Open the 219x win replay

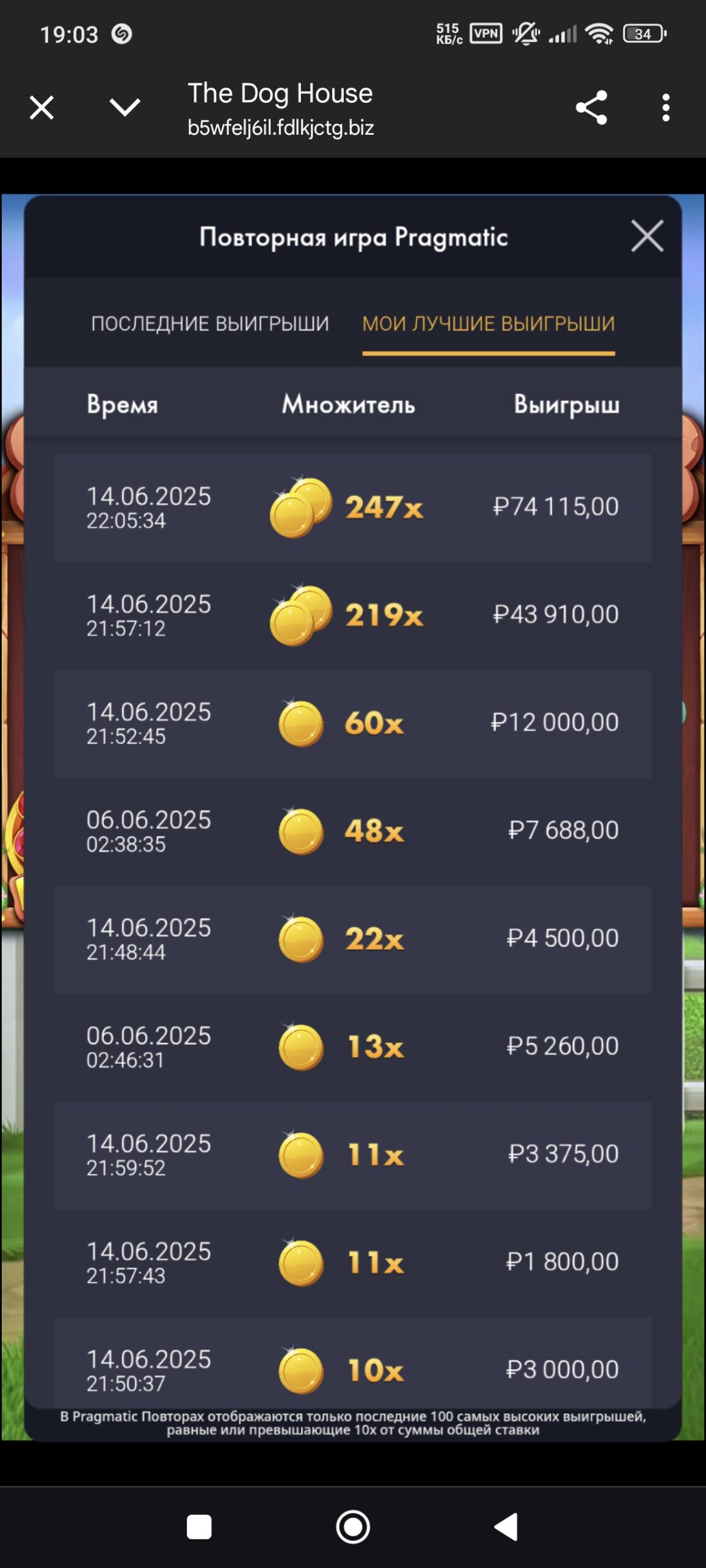pos(352,616)
